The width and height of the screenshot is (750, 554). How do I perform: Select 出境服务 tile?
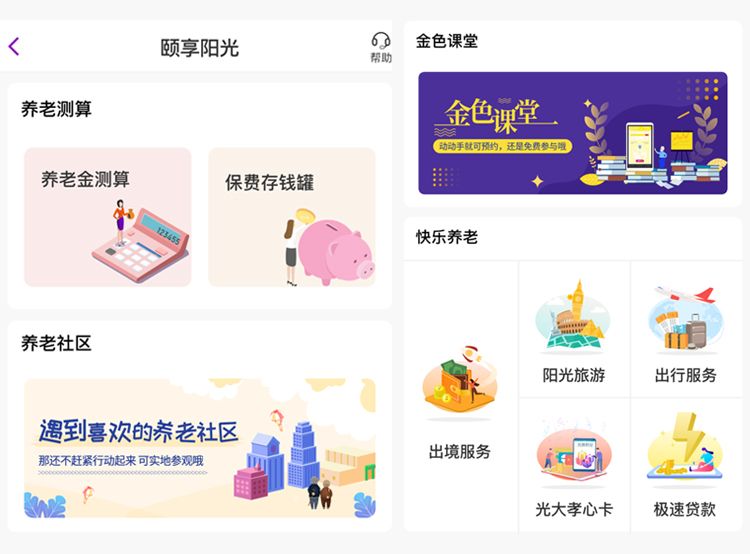pos(460,400)
